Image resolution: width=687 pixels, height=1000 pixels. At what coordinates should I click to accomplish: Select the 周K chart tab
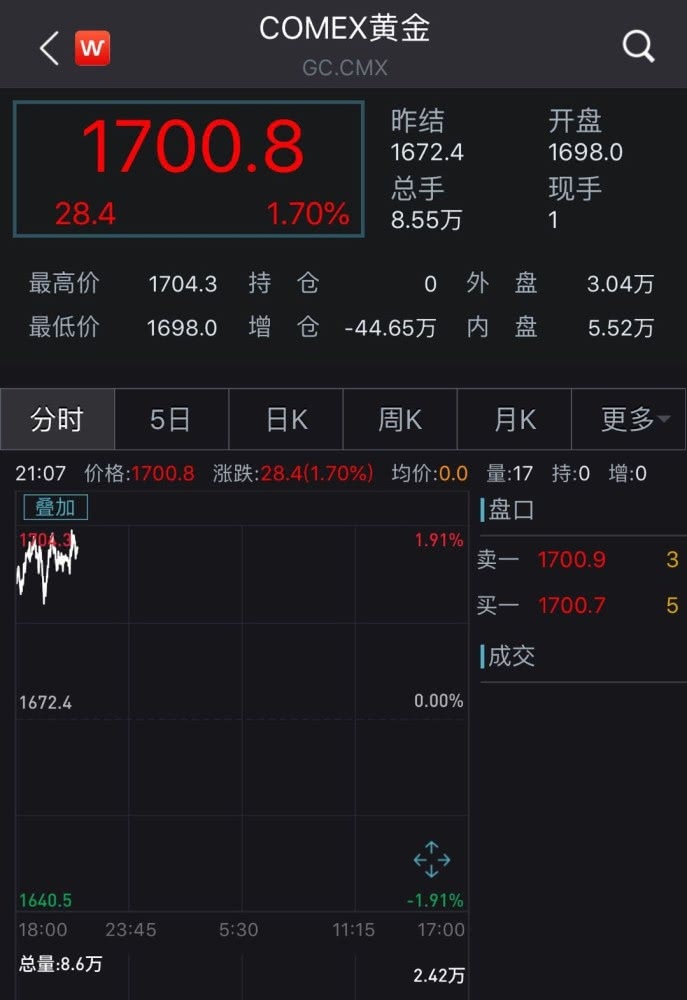[x=400, y=419]
